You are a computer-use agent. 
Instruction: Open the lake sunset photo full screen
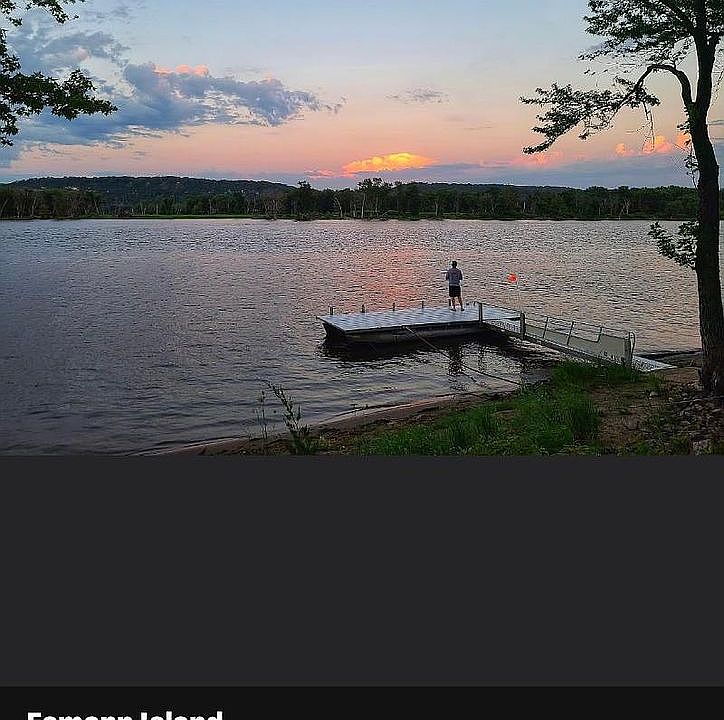pyautogui.click(x=362, y=228)
